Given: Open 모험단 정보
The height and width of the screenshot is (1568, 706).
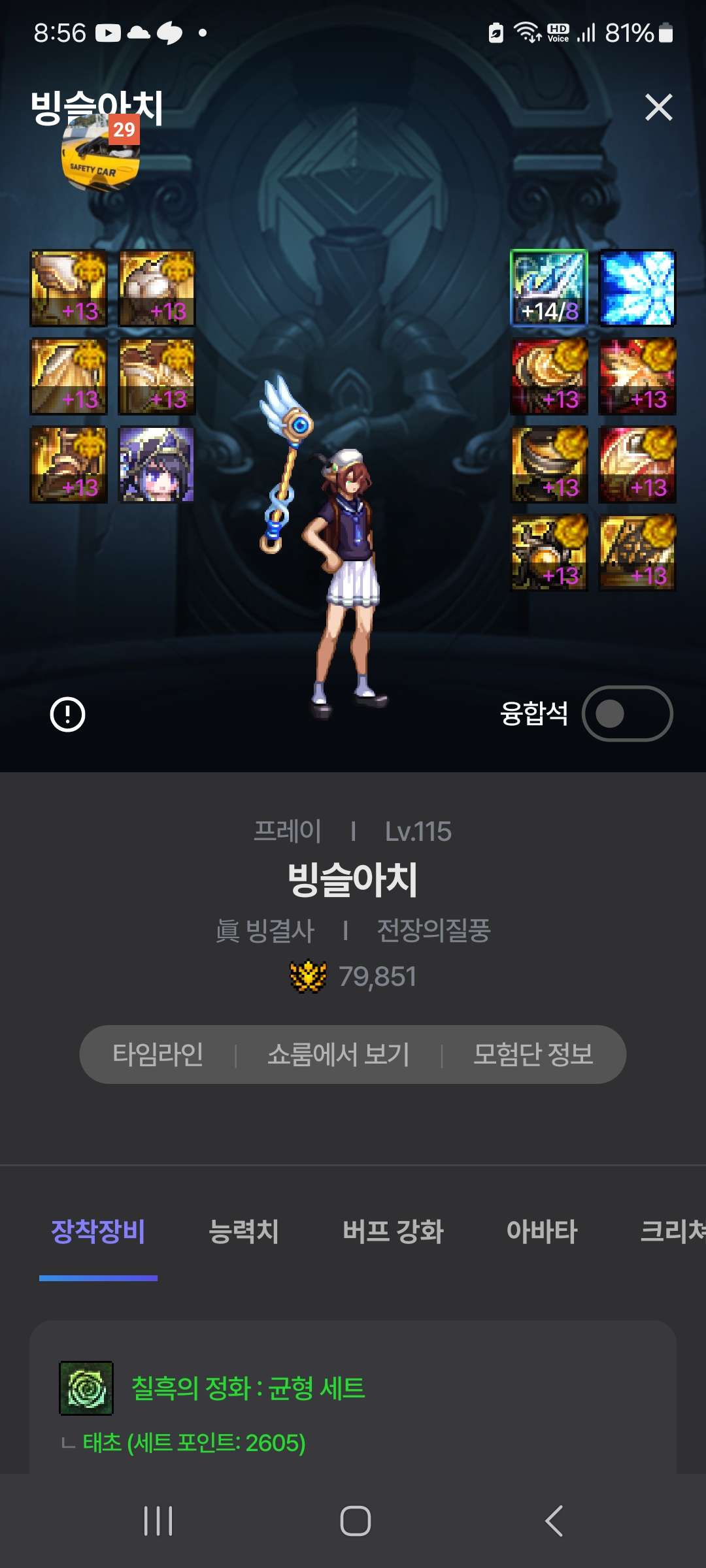Looking at the screenshot, I should [533, 1054].
